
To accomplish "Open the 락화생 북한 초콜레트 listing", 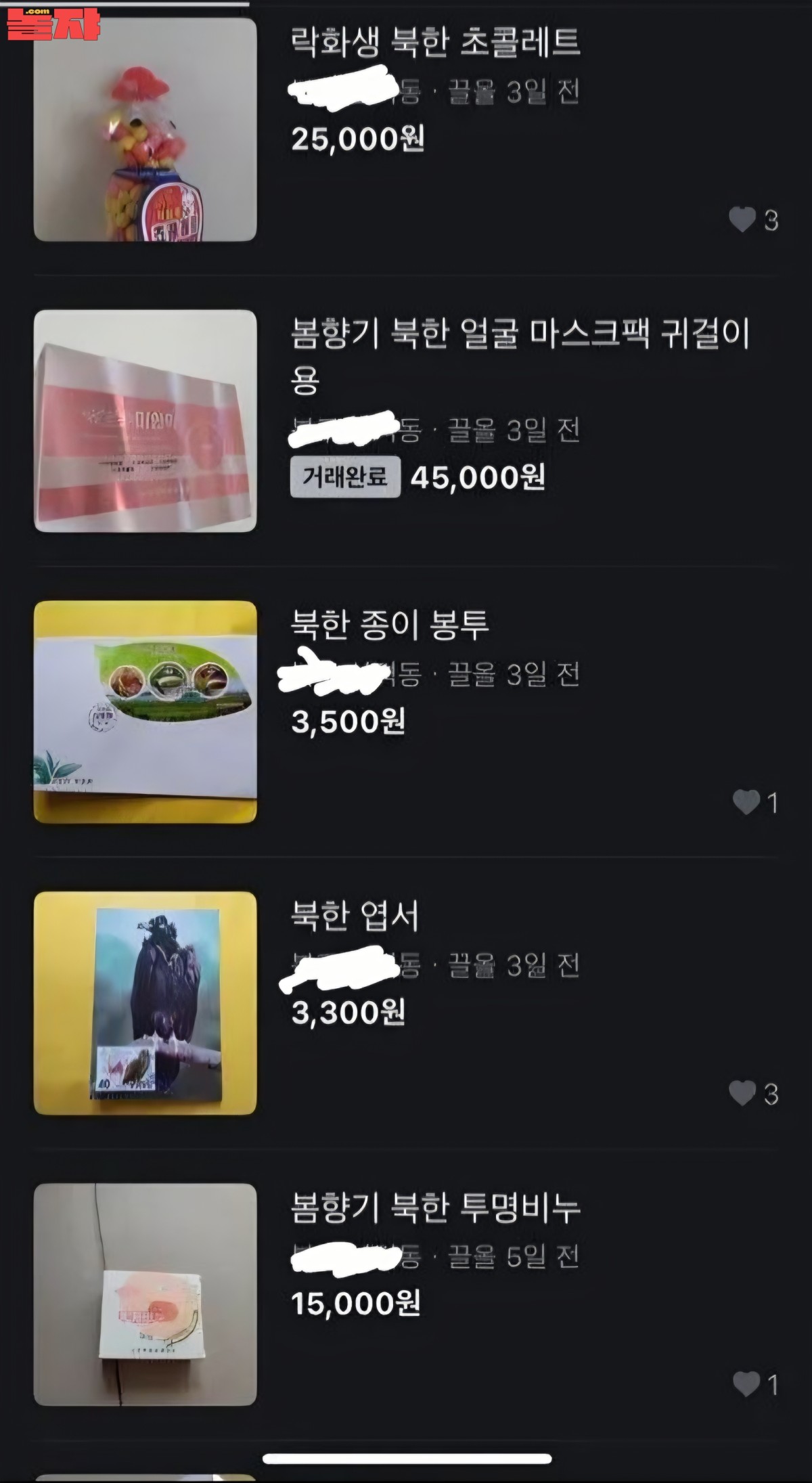I will 435,42.
